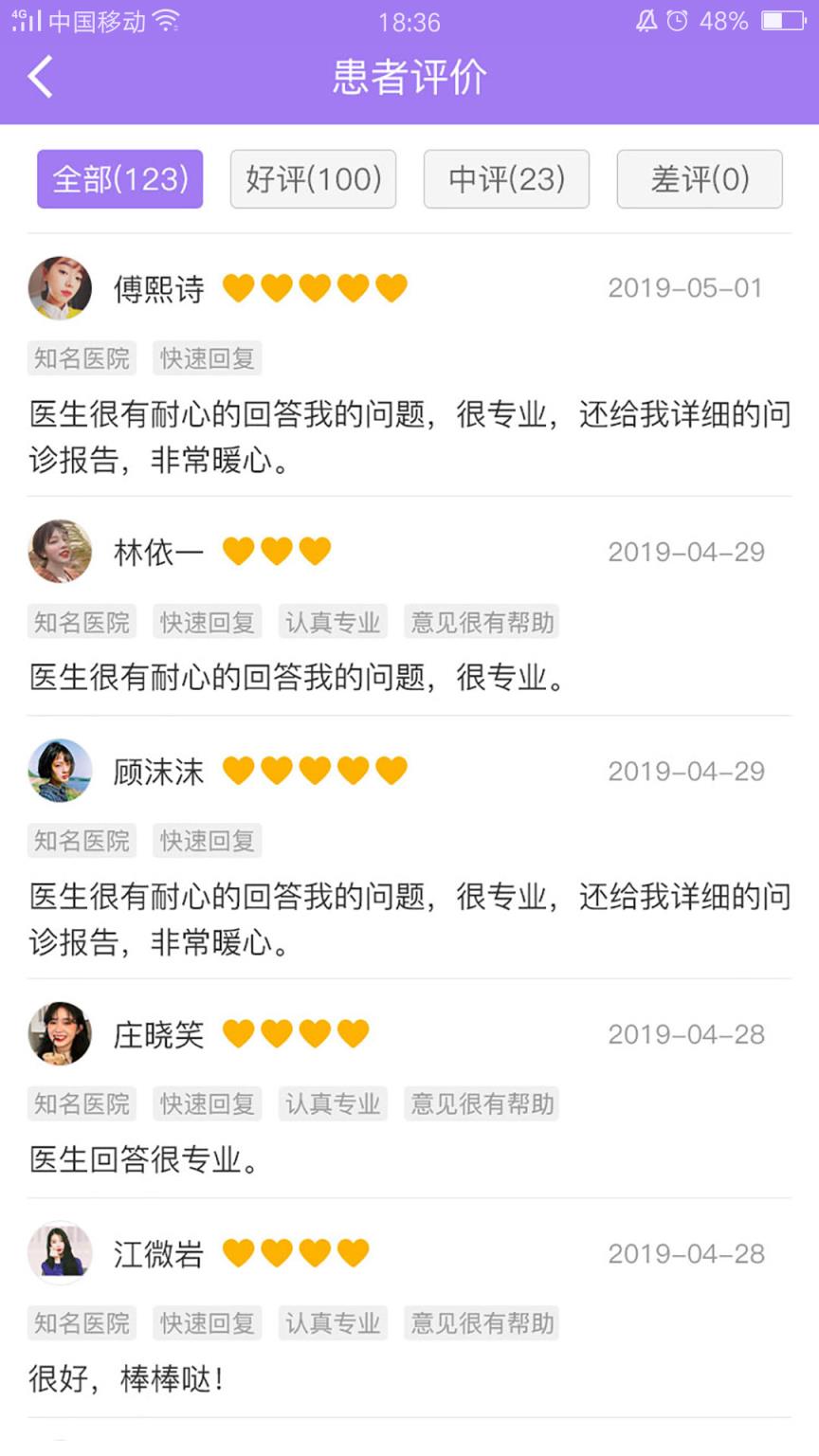Click the 认真专业 tag under 庄晓笑
This screenshot has height=1456, width=819.
pos(333,1103)
